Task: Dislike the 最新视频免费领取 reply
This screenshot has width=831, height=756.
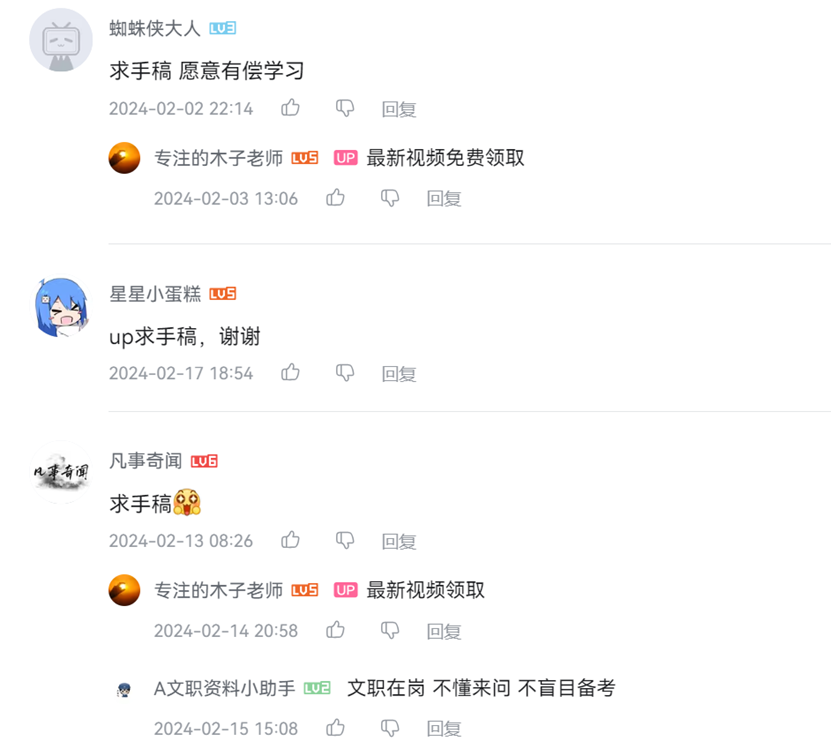Action: (x=390, y=199)
